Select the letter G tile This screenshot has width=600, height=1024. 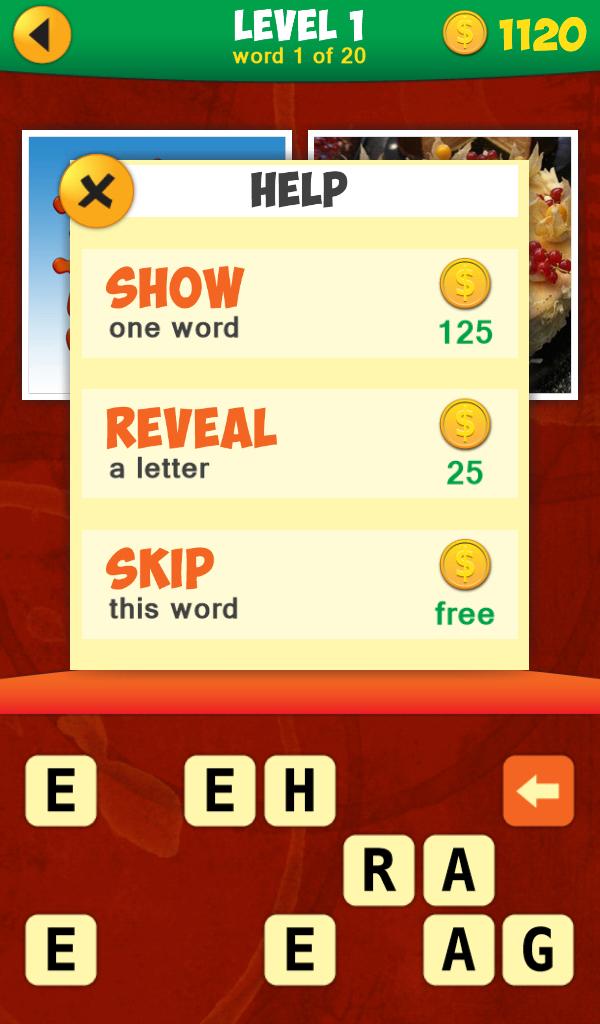[x=538, y=949]
